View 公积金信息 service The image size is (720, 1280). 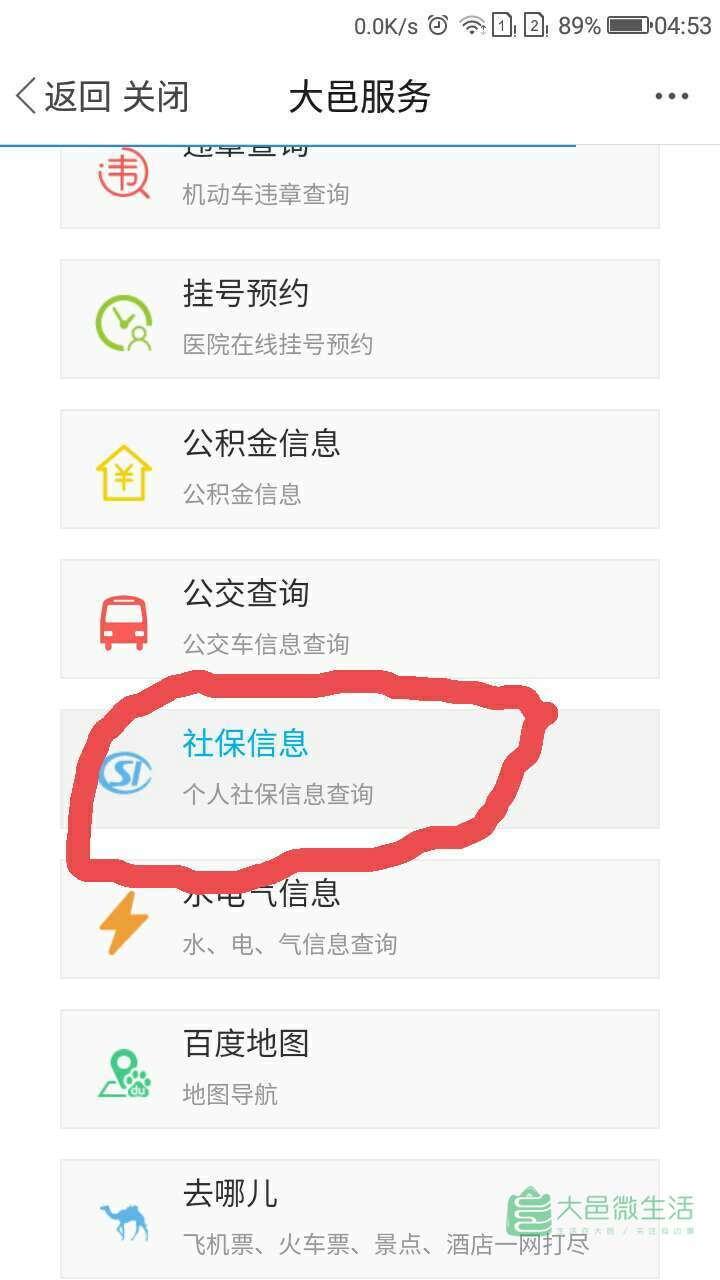pyautogui.click(x=360, y=469)
